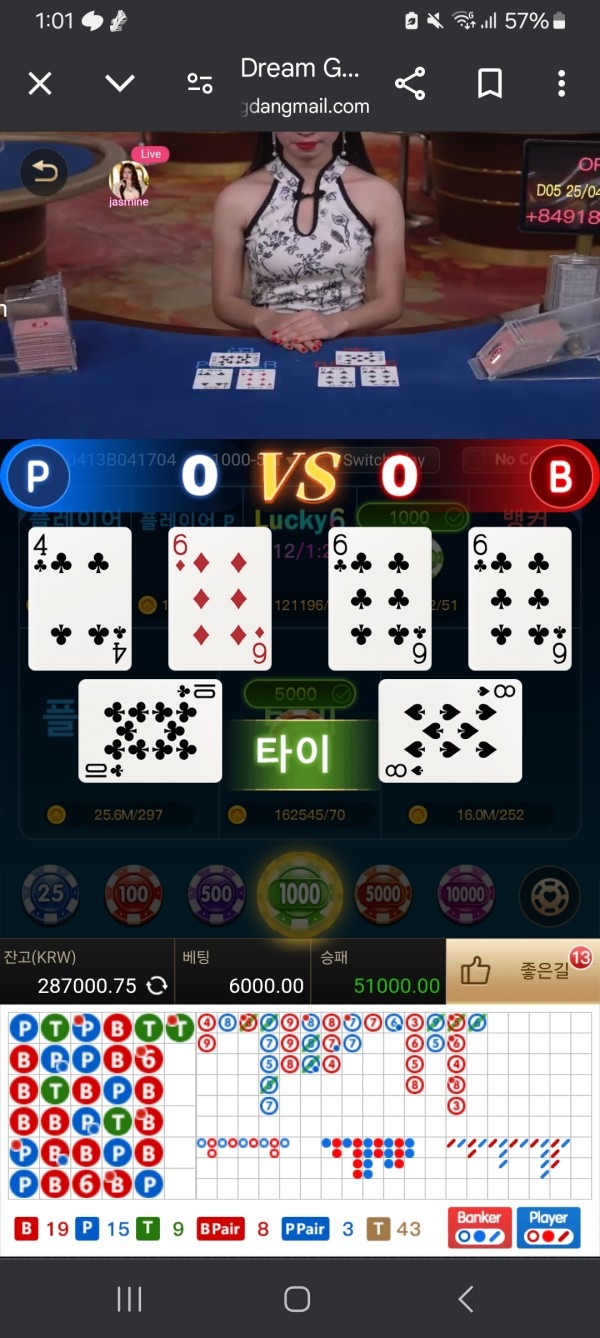The image size is (600, 1338).
Task: Open dealer jasmine's live avatar
Action: [x=129, y=180]
